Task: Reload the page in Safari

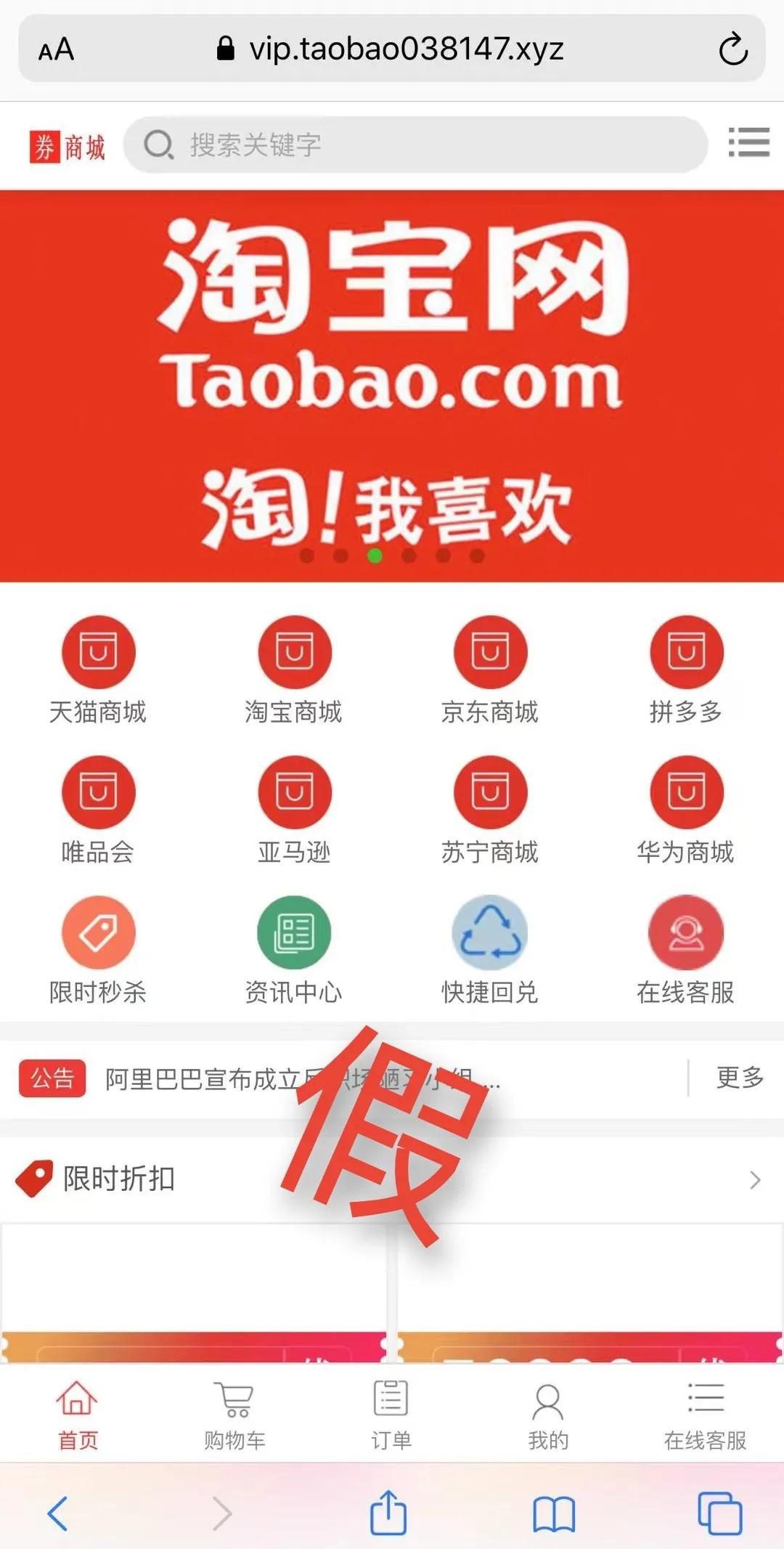Action: tap(732, 49)
